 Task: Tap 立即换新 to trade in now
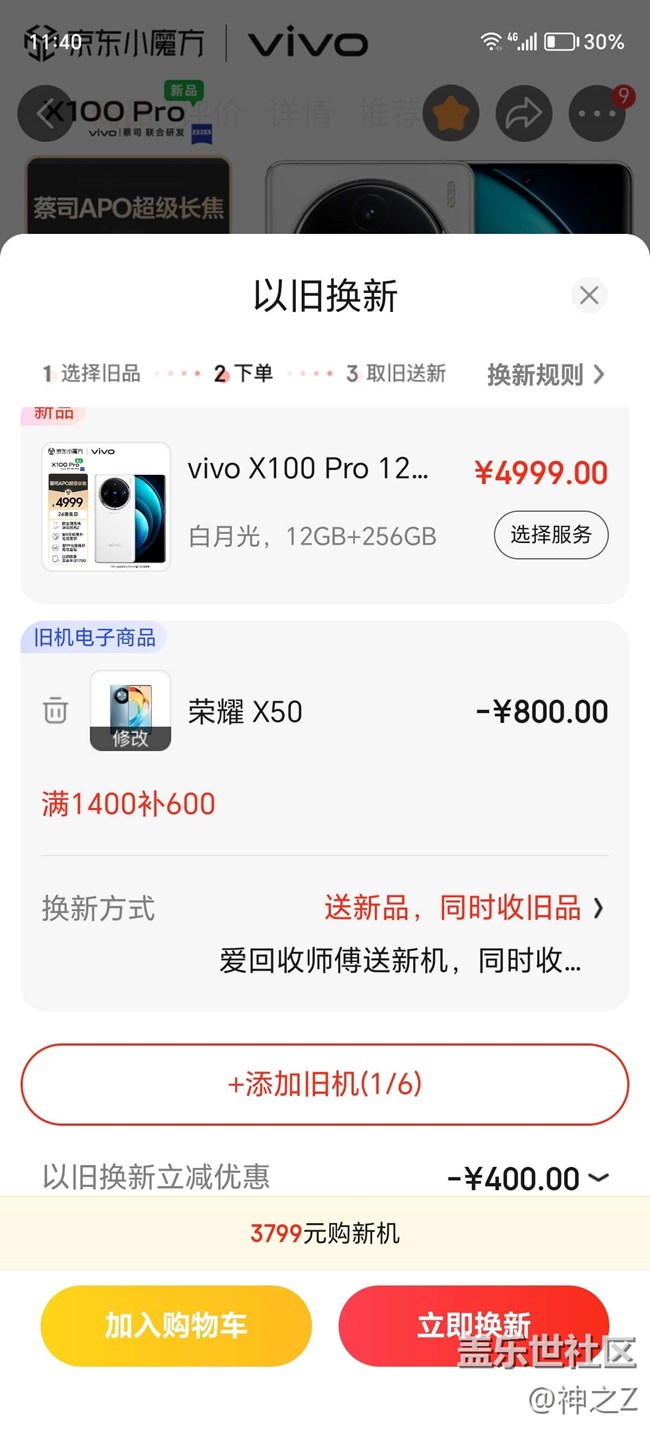pos(473,1325)
